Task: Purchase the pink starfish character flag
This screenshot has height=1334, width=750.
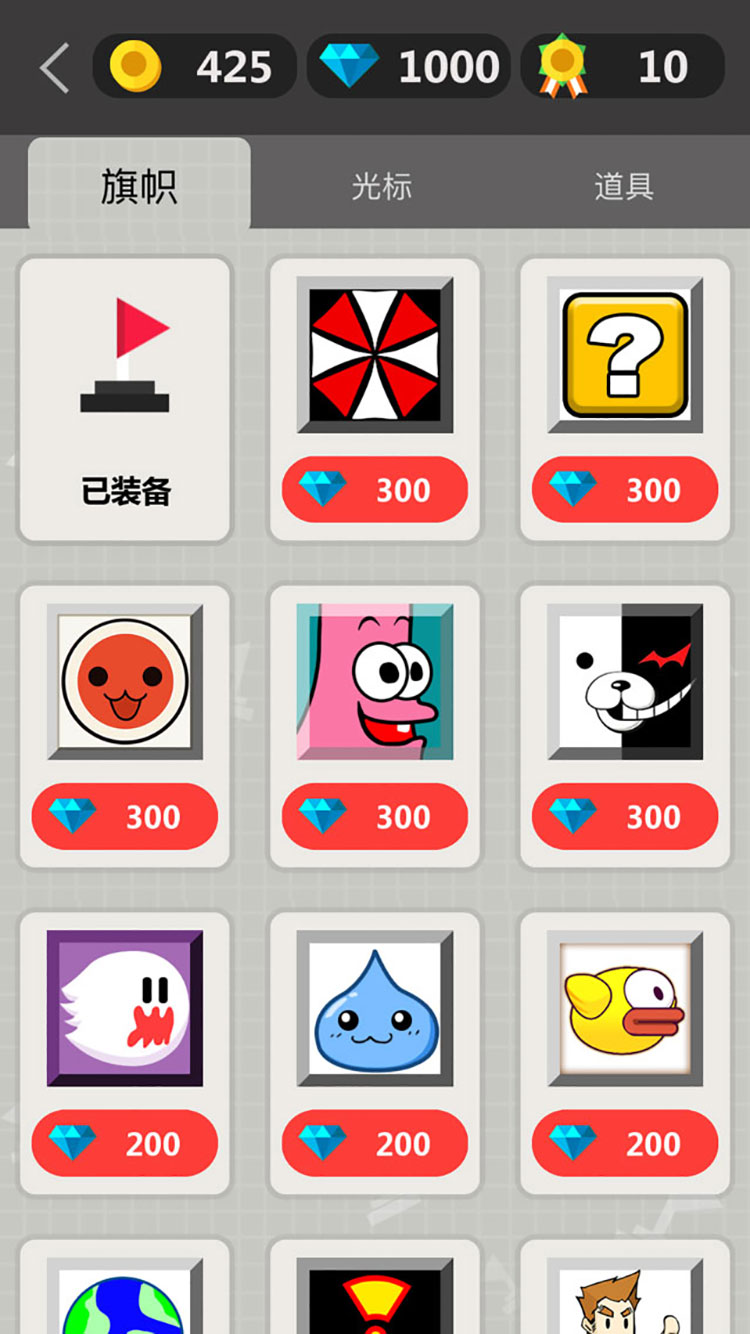Action: tap(375, 817)
